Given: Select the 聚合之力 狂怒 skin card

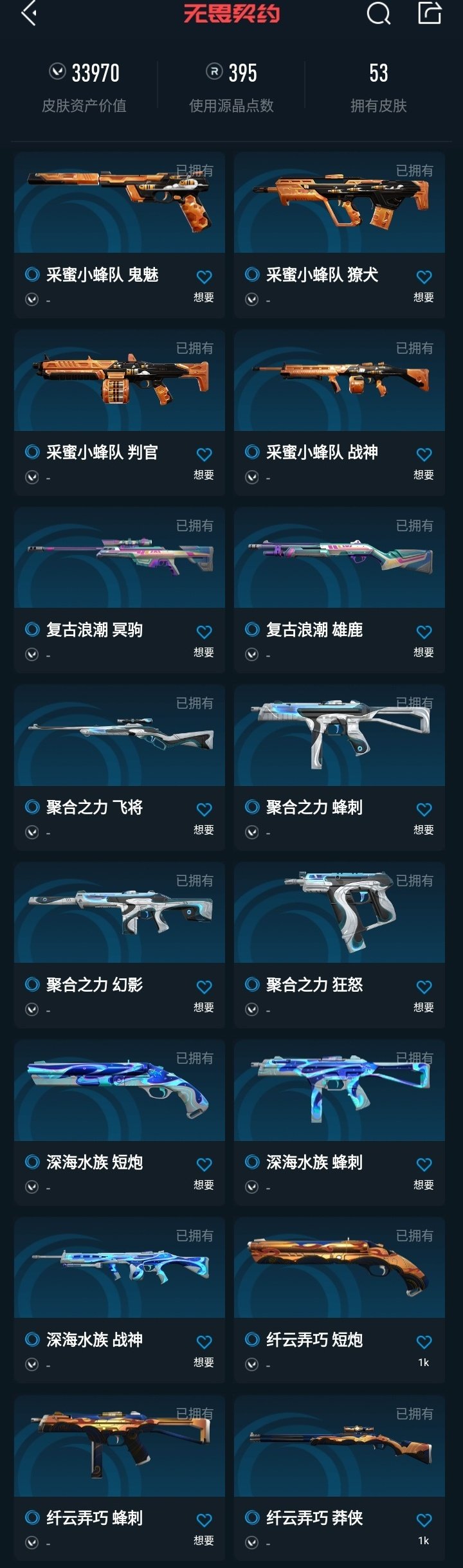Looking at the screenshot, I should pyautogui.click(x=340, y=913).
